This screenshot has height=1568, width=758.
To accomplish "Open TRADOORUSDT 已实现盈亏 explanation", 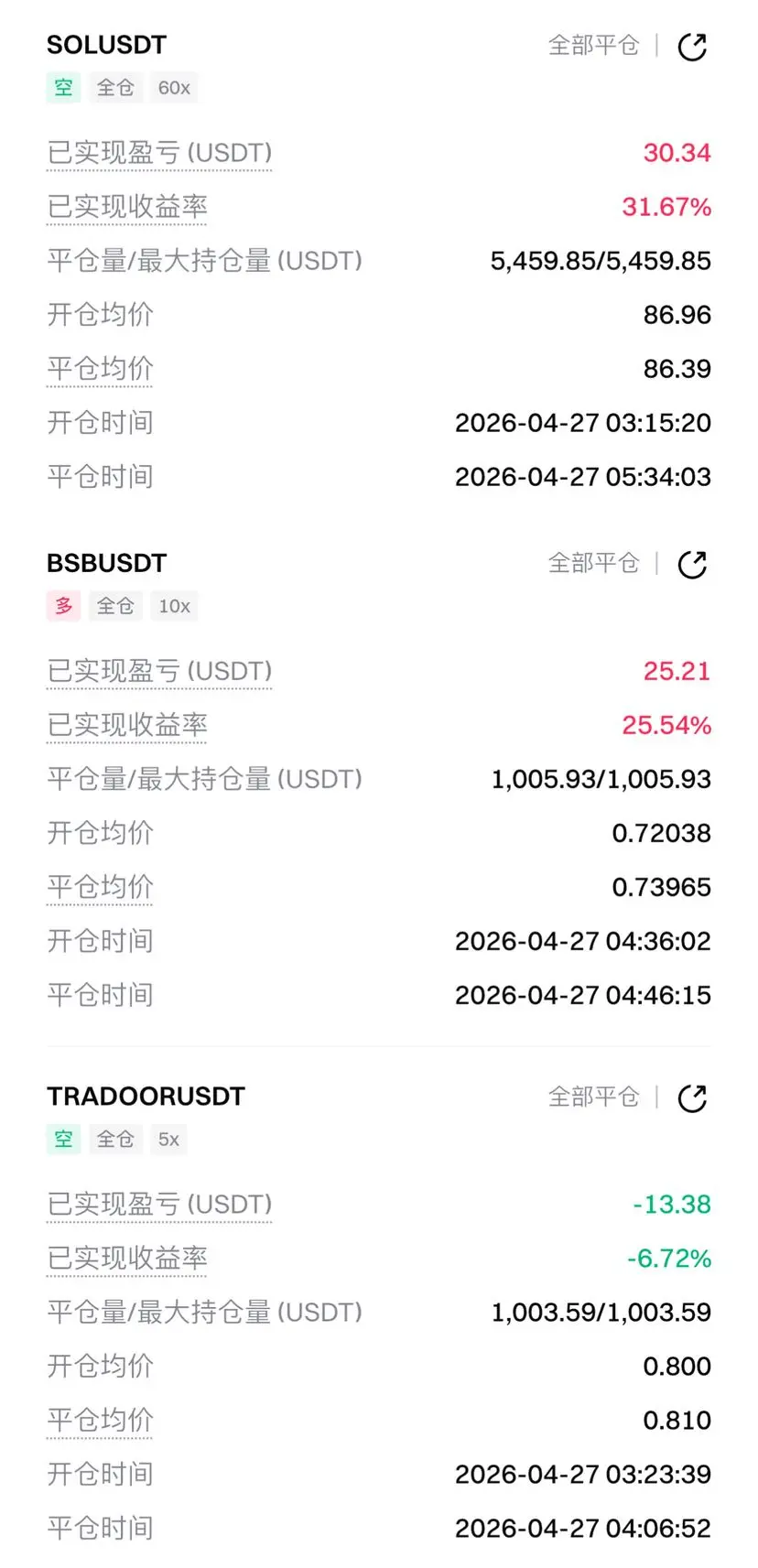I will [159, 1205].
